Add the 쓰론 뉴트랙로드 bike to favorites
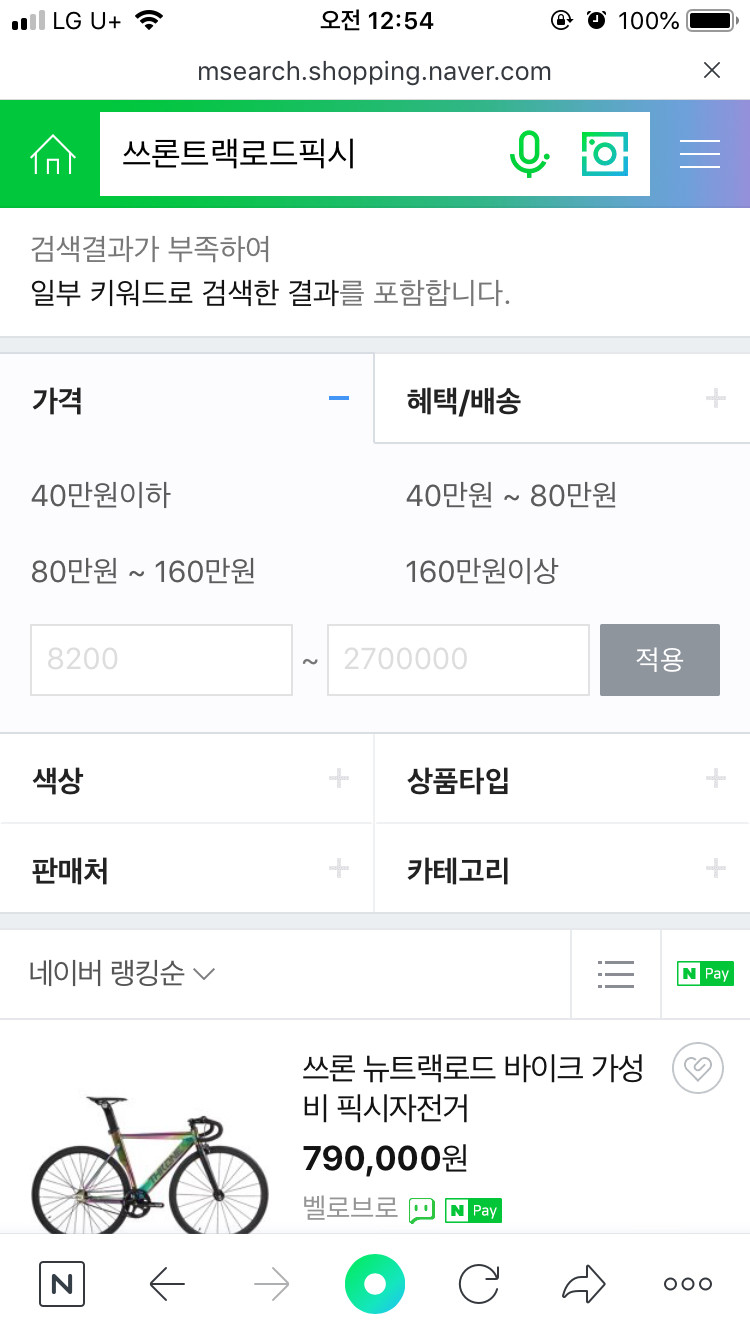Viewport: 750px width, 1334px height. (697, 1068)
